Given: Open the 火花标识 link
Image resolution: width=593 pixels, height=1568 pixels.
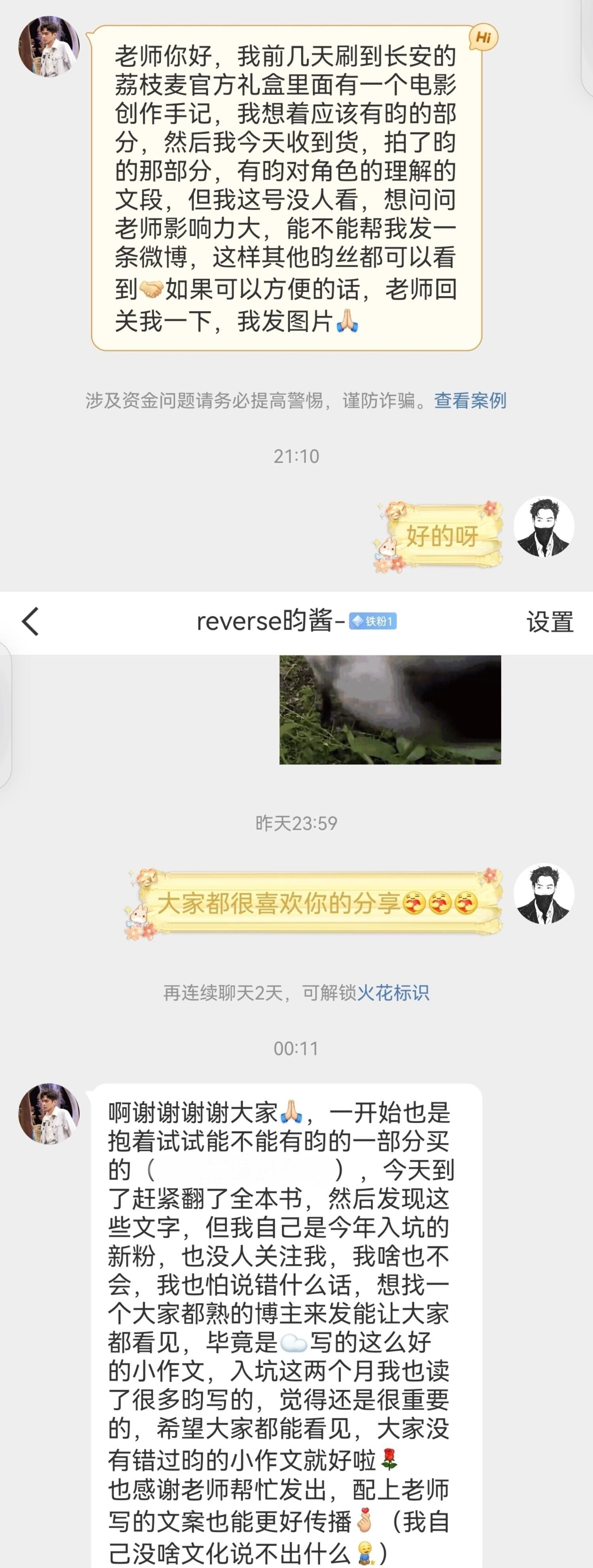Looking at the screenshot, I should click(x=393, y=993).
